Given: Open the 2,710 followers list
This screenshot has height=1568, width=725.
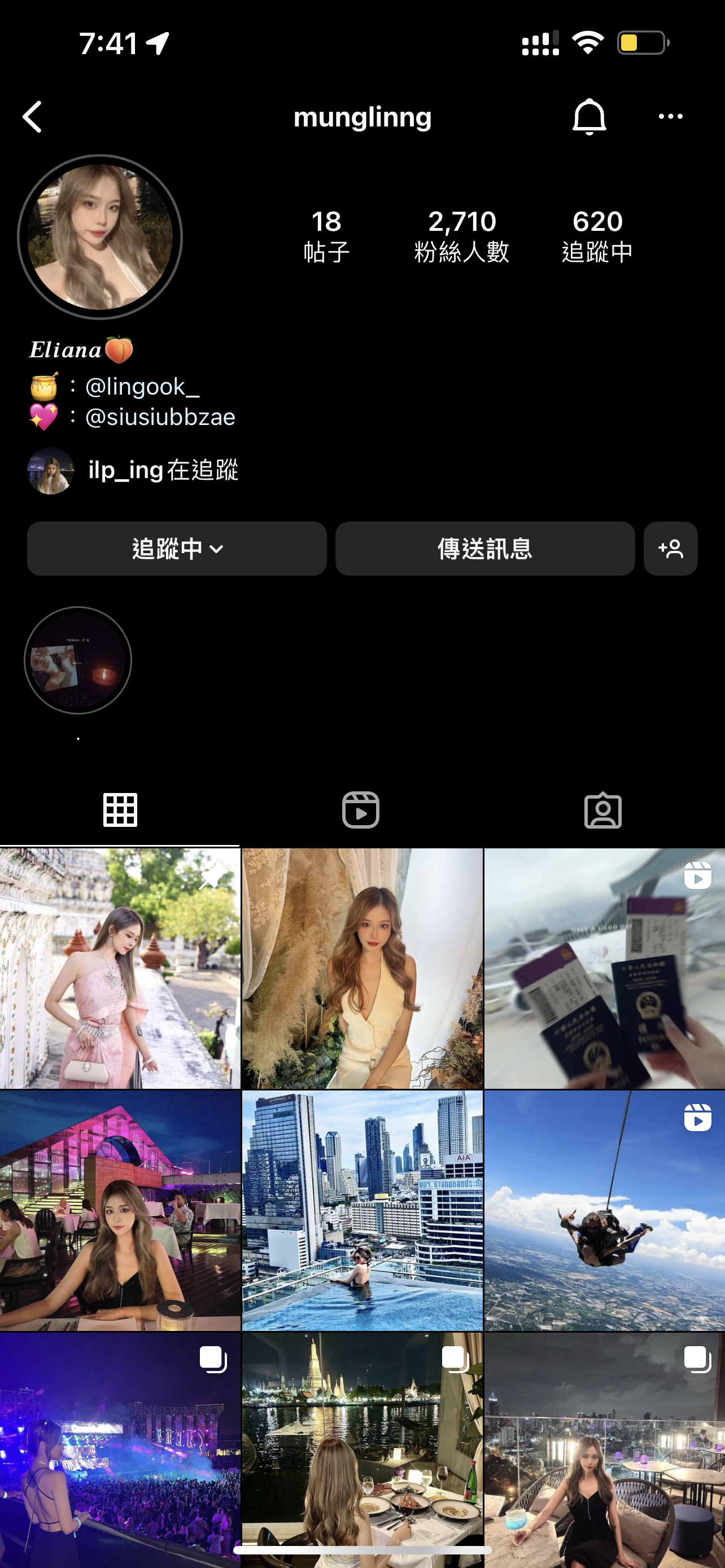Looking at the screenshot, I should pyautogui.click(x=461, y=236).
